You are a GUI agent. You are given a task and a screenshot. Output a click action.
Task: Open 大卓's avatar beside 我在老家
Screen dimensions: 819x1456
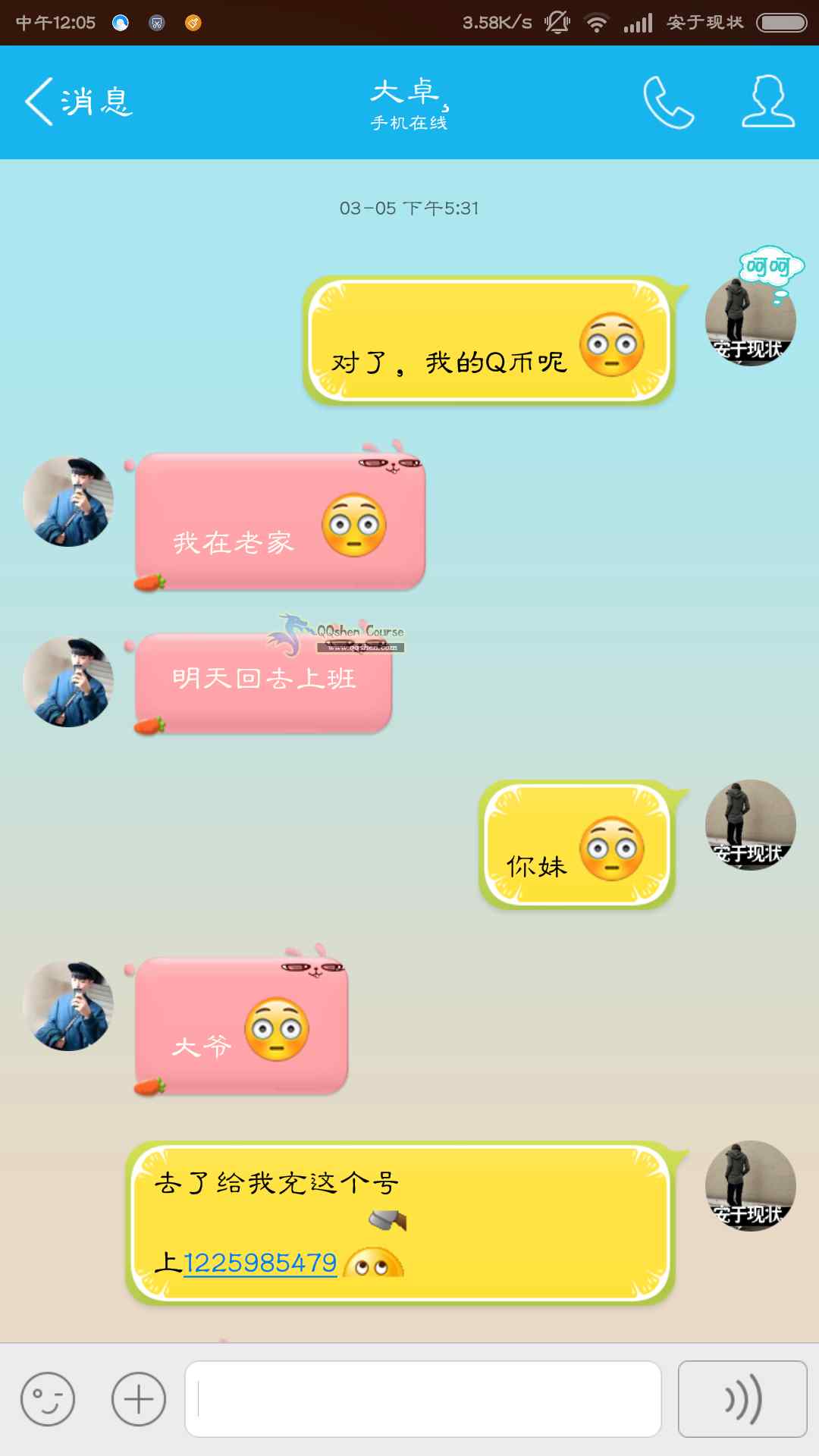click(x=68, y=501)
